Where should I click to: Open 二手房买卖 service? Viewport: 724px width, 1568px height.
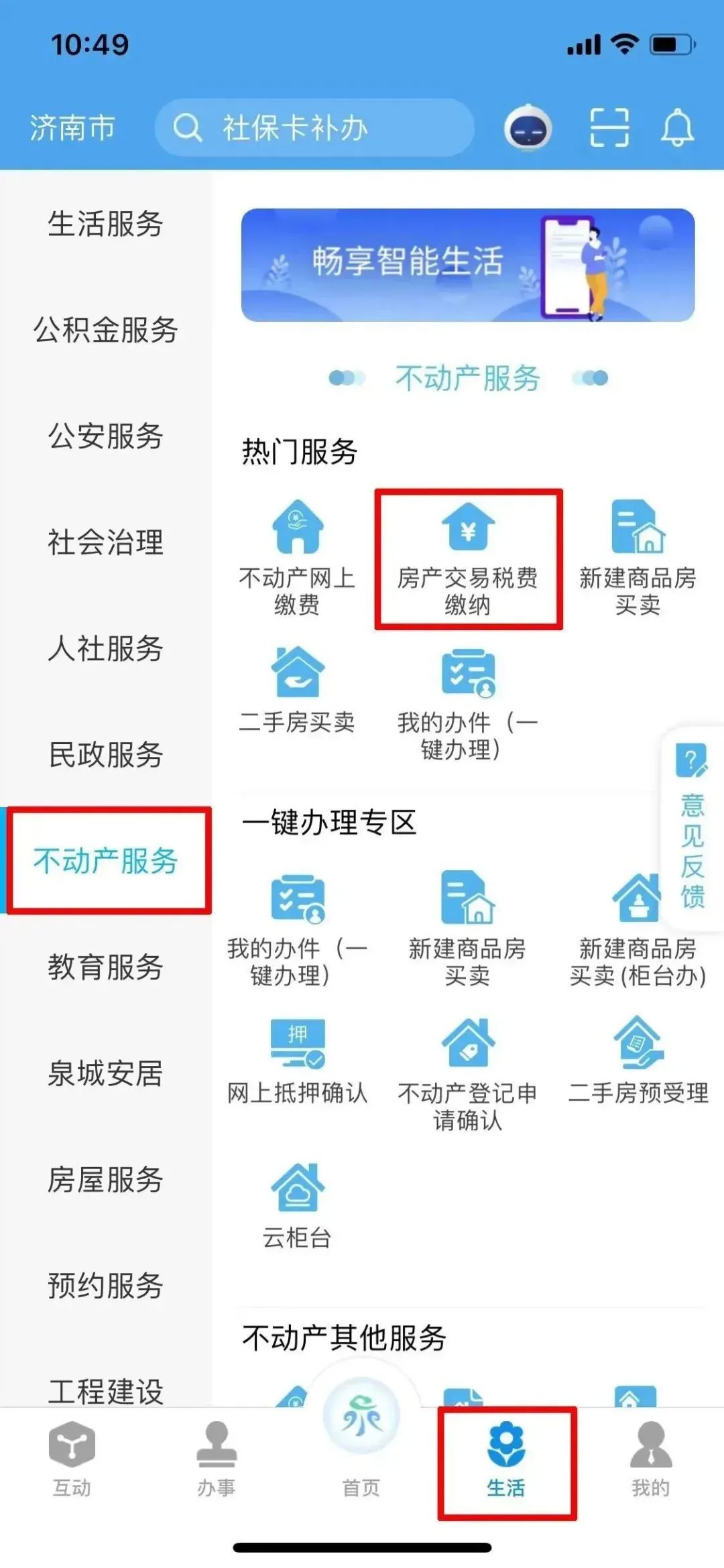tap(297, 690)
